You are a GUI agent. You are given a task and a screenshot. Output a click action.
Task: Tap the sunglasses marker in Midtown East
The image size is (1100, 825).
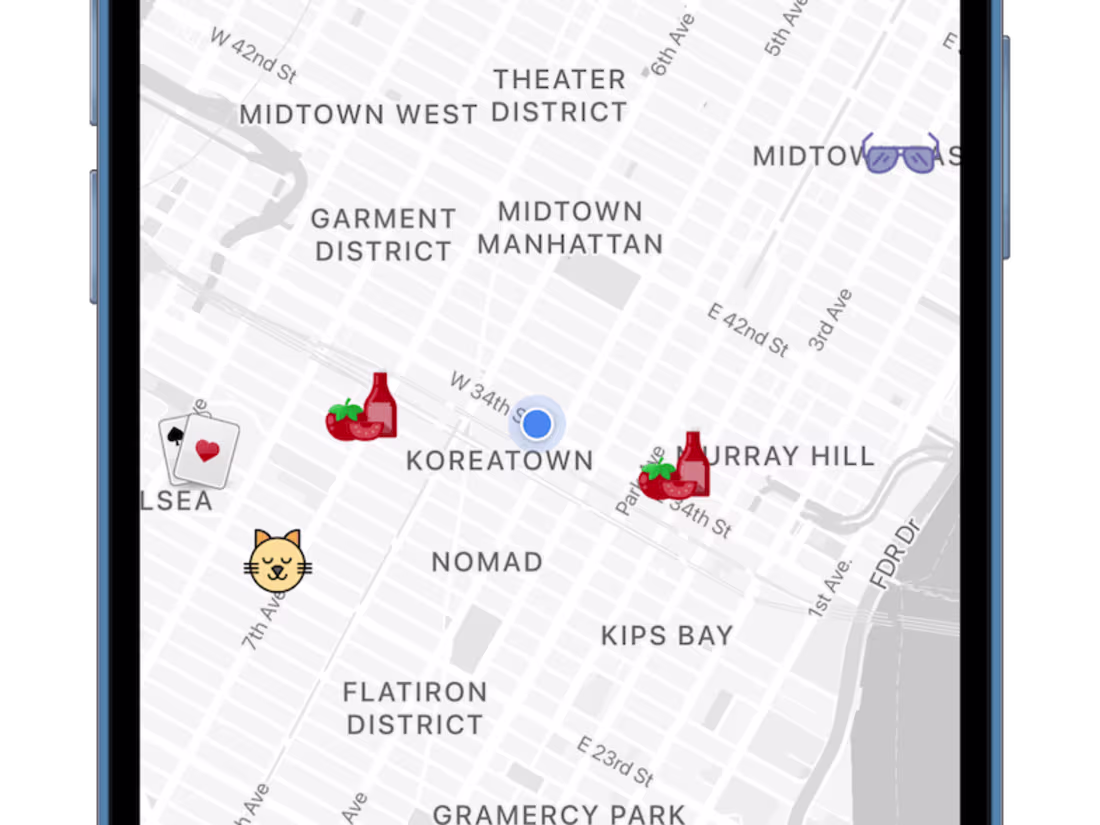coord(901,155)
